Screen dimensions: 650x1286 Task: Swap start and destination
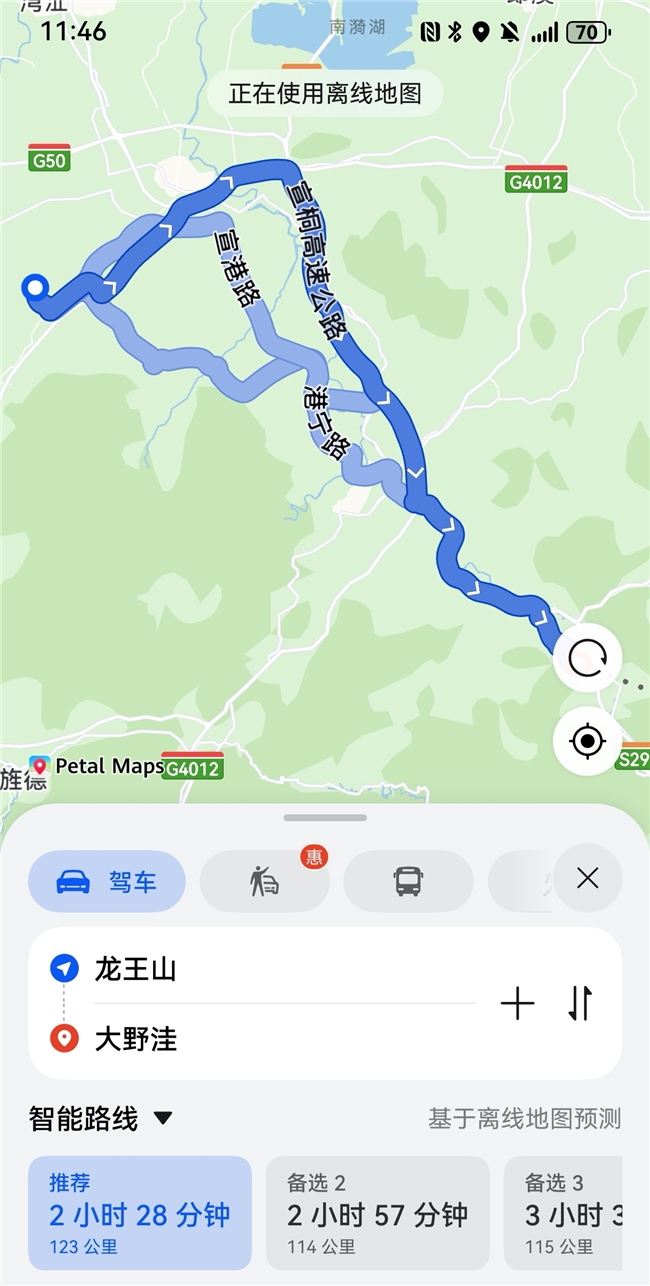[580, 1003]
